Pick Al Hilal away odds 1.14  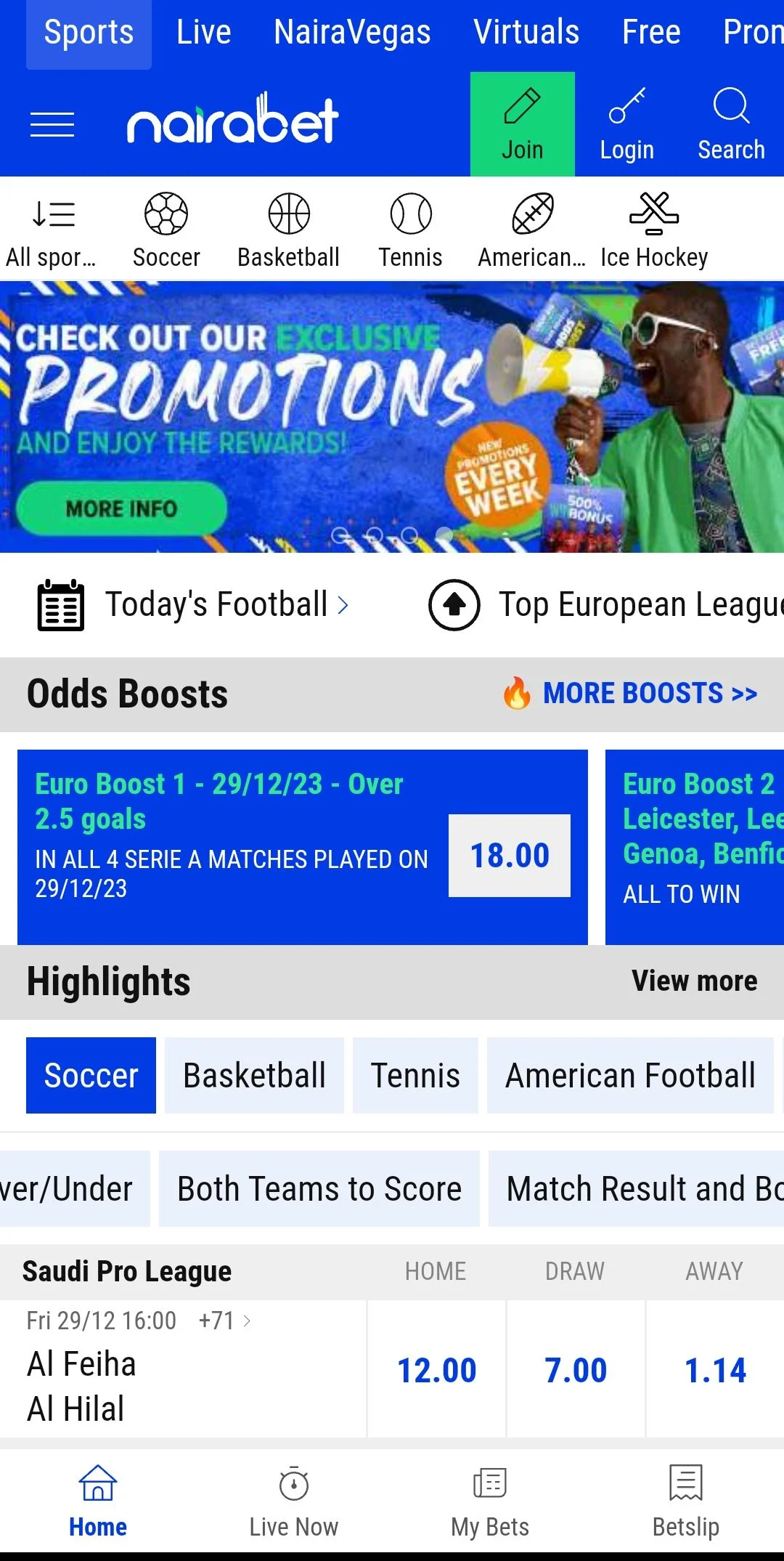pos(714,1370)
